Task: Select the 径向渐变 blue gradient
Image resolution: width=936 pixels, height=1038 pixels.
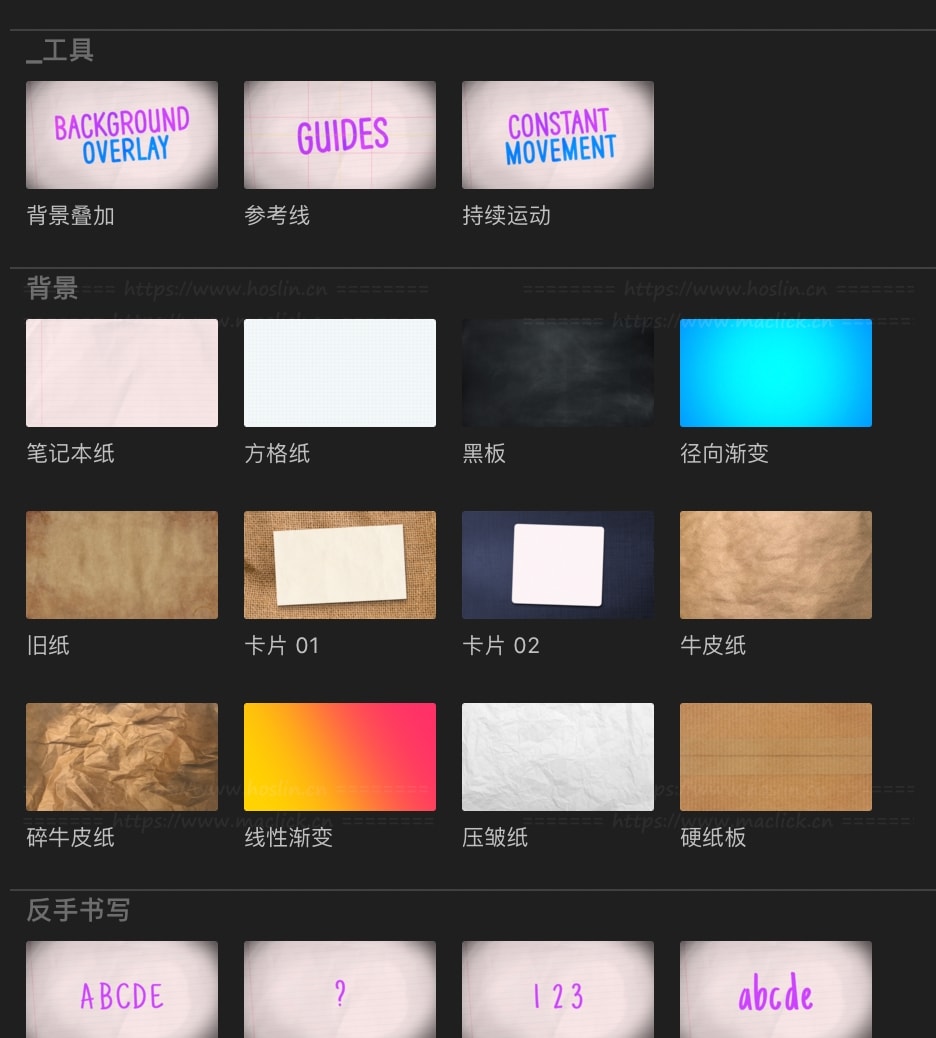Action: point(776,373)
